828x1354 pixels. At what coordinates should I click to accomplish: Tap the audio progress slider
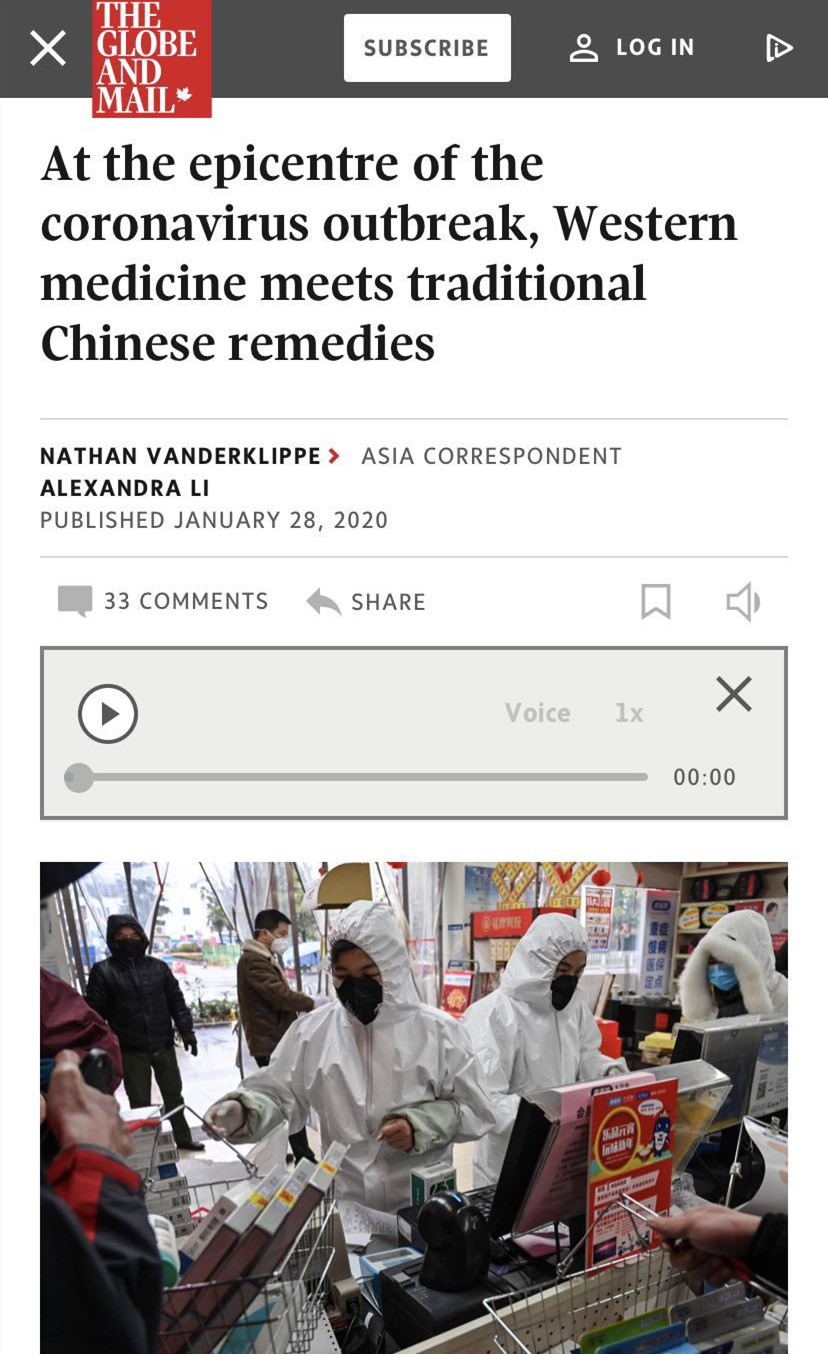(x=360, y=777)
